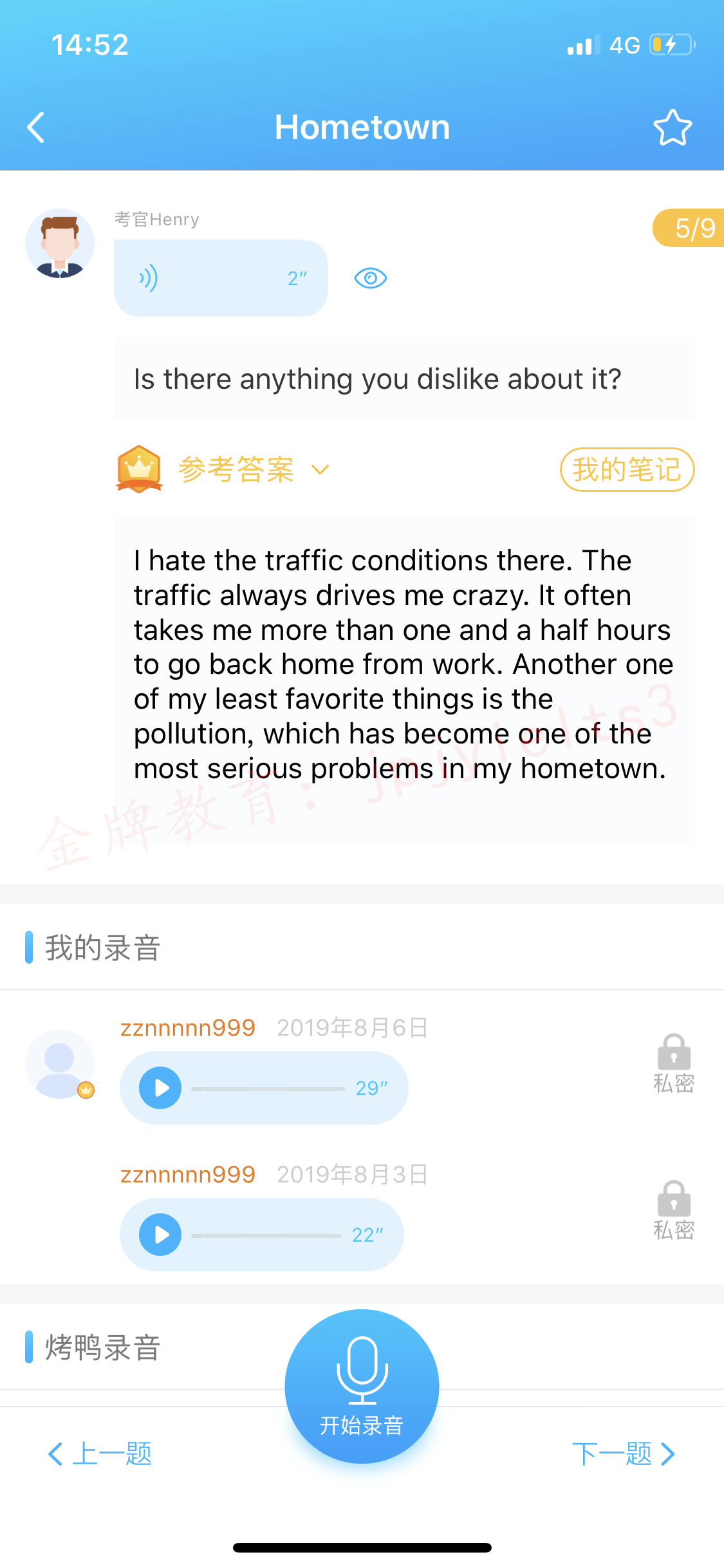The width and height of the screenshot is (724, 1568).
Task: Toggle question text visibility with the eye icon
Action: coord(371,278)
